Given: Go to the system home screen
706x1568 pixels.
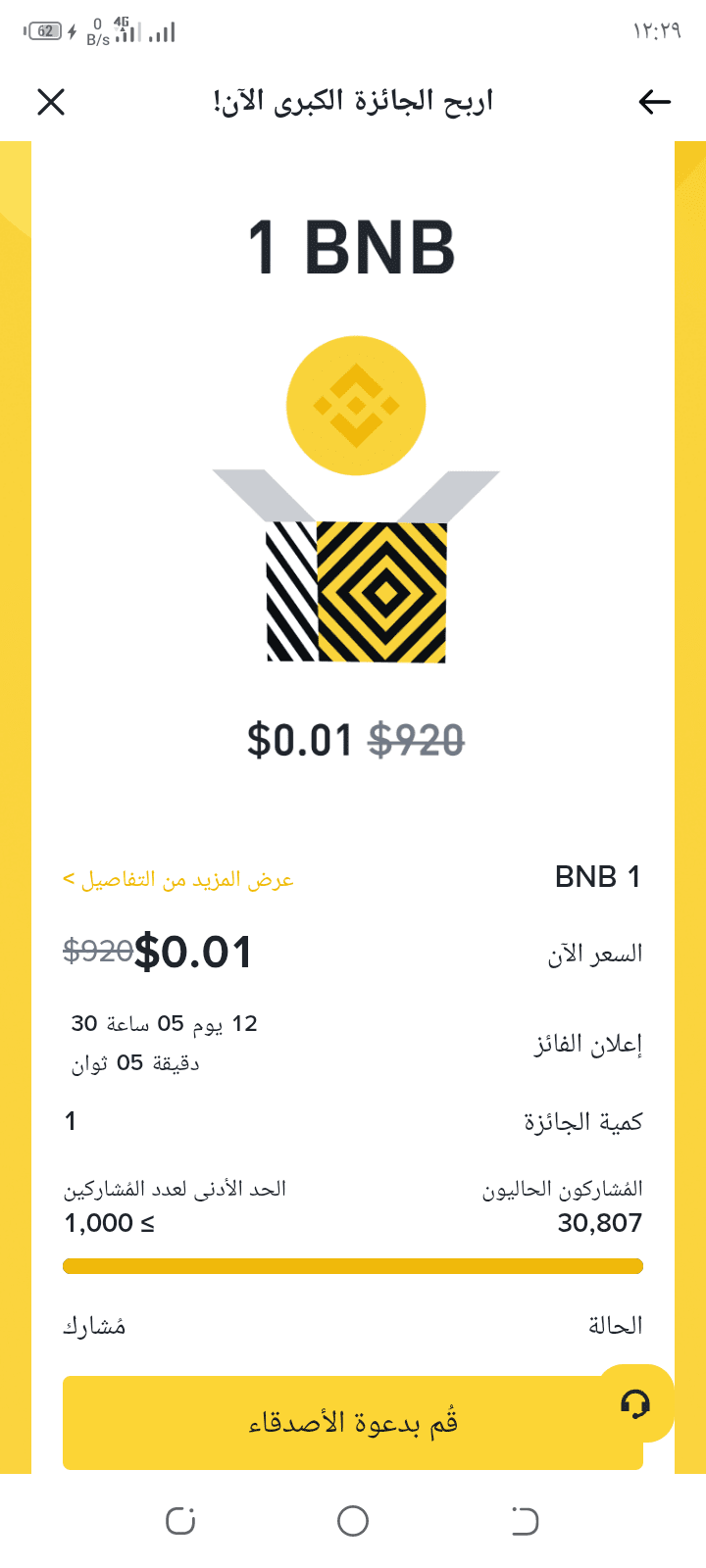Looking at the screenshot, I should pos(353,1521).
